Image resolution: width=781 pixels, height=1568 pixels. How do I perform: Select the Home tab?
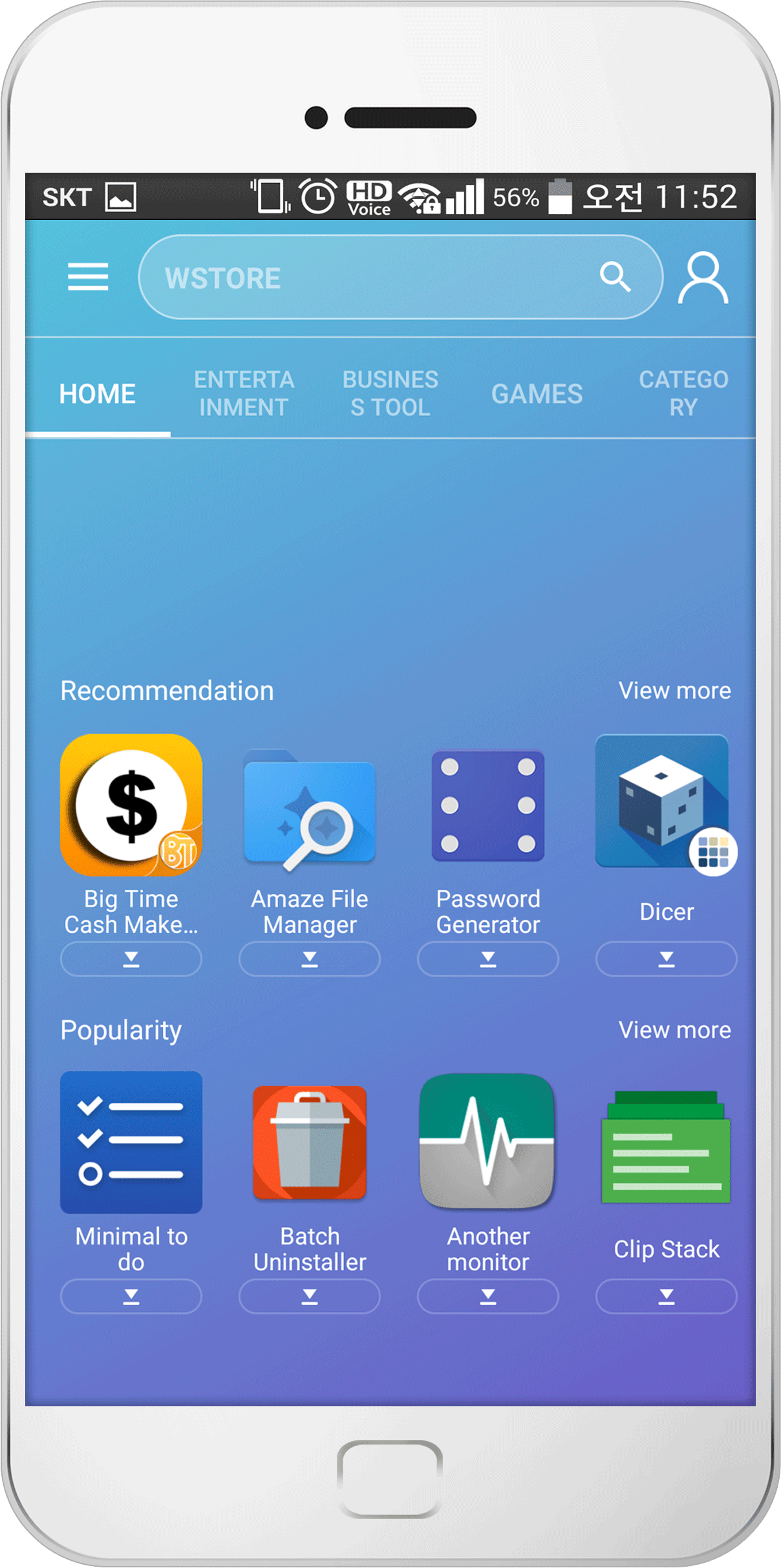tap(98, 393)
